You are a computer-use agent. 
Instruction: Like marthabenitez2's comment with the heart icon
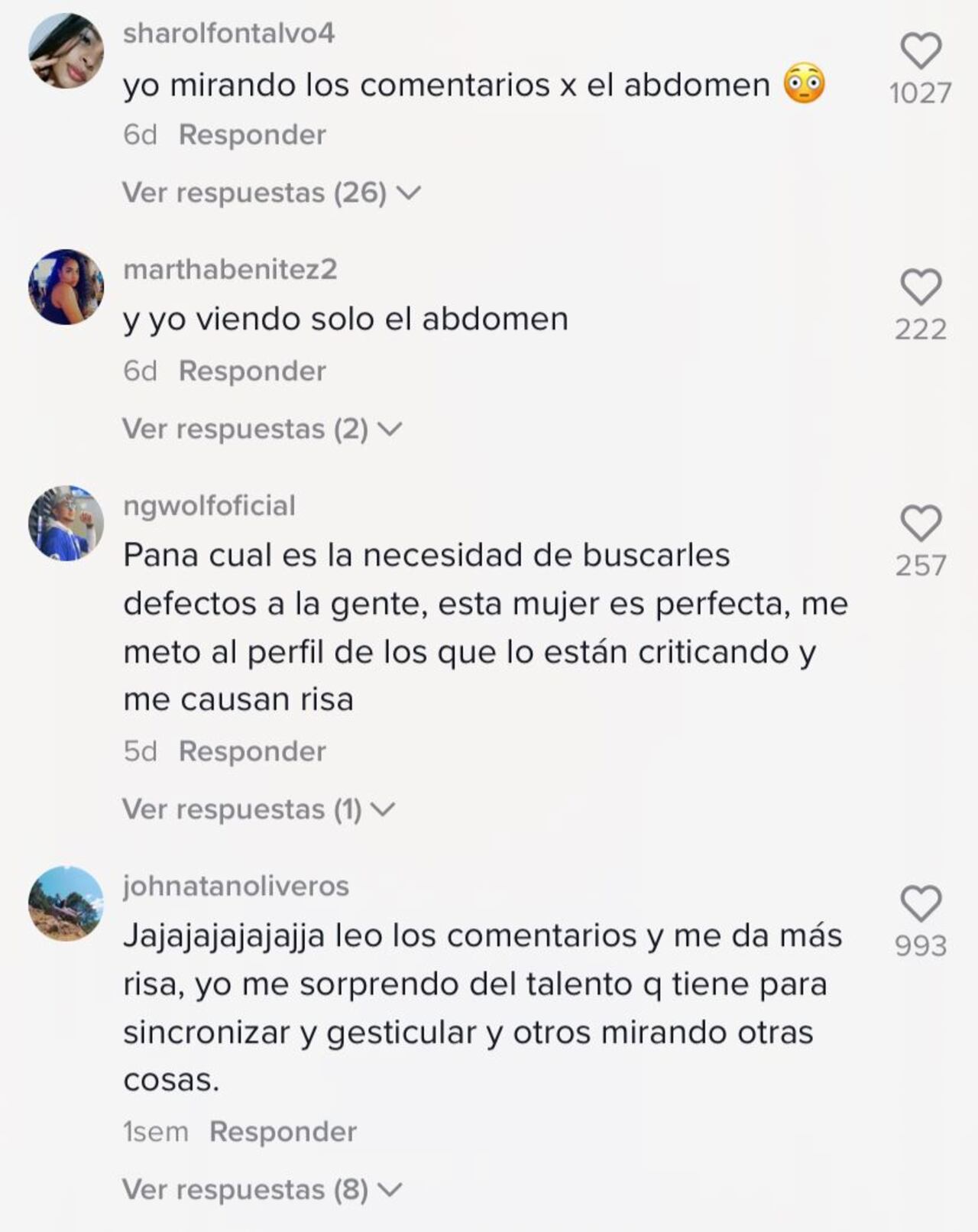pos(922,287)
